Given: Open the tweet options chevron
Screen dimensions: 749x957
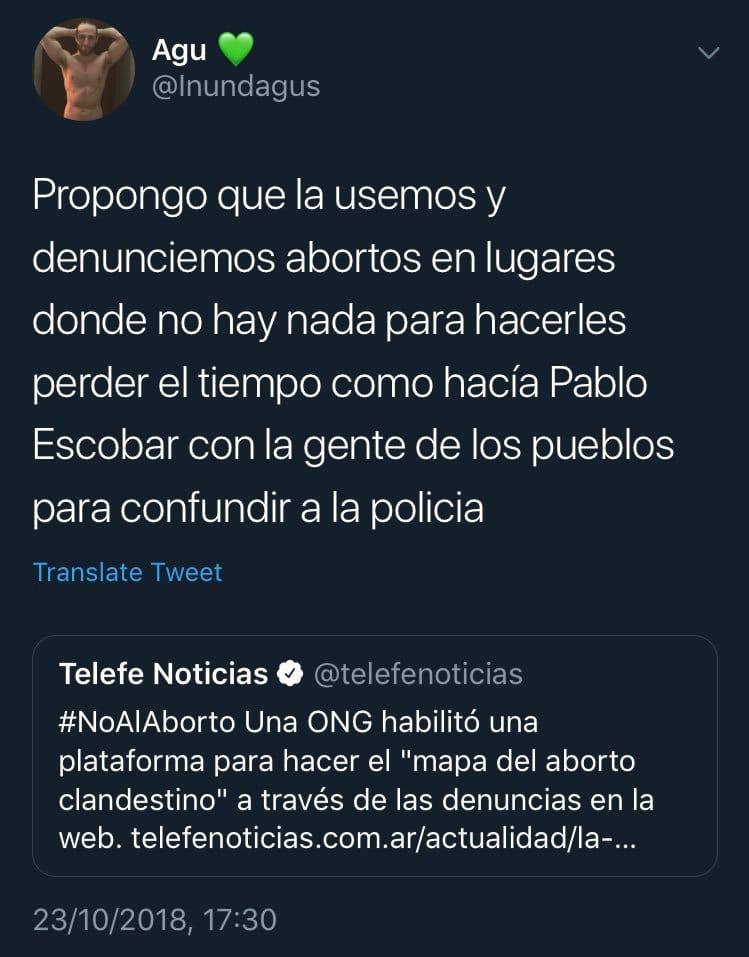Looking at the screenshot, I should (709, 53).
